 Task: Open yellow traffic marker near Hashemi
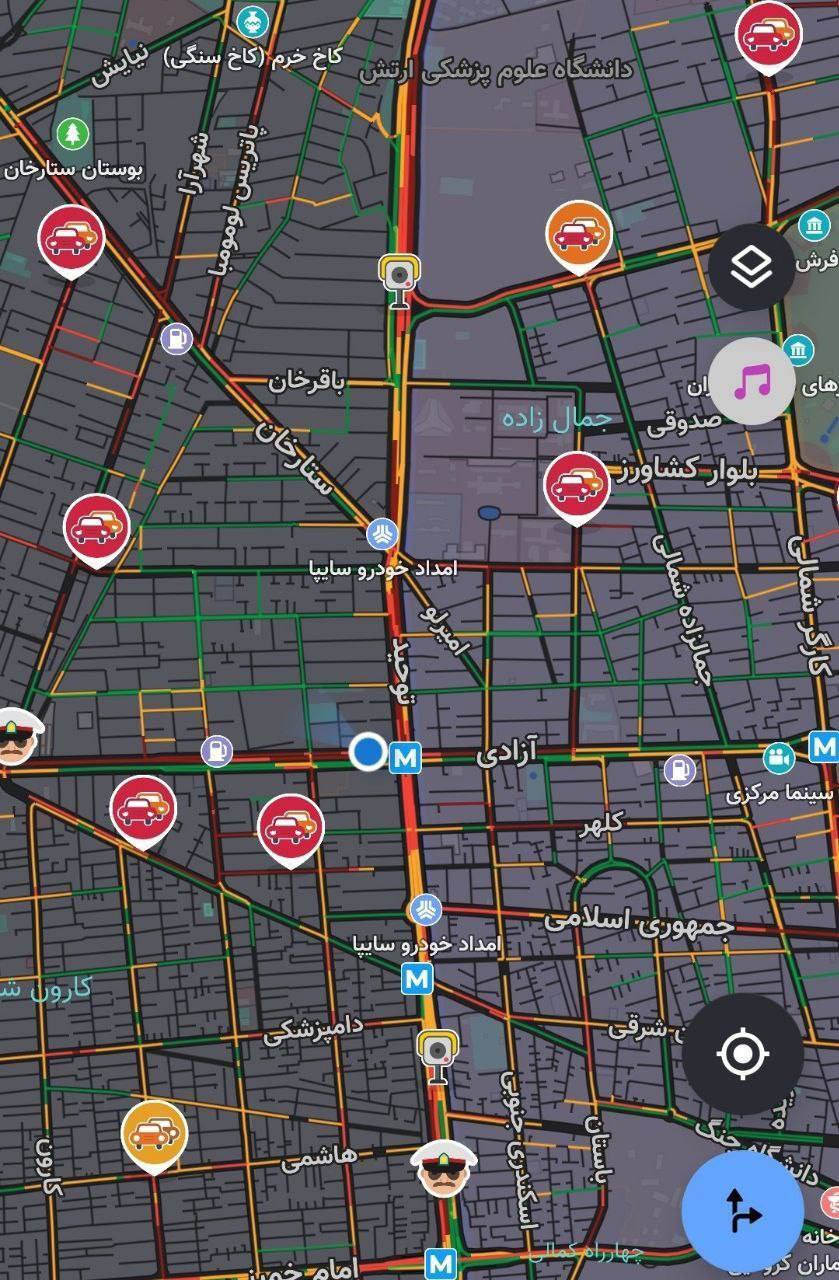point(154,1135)
